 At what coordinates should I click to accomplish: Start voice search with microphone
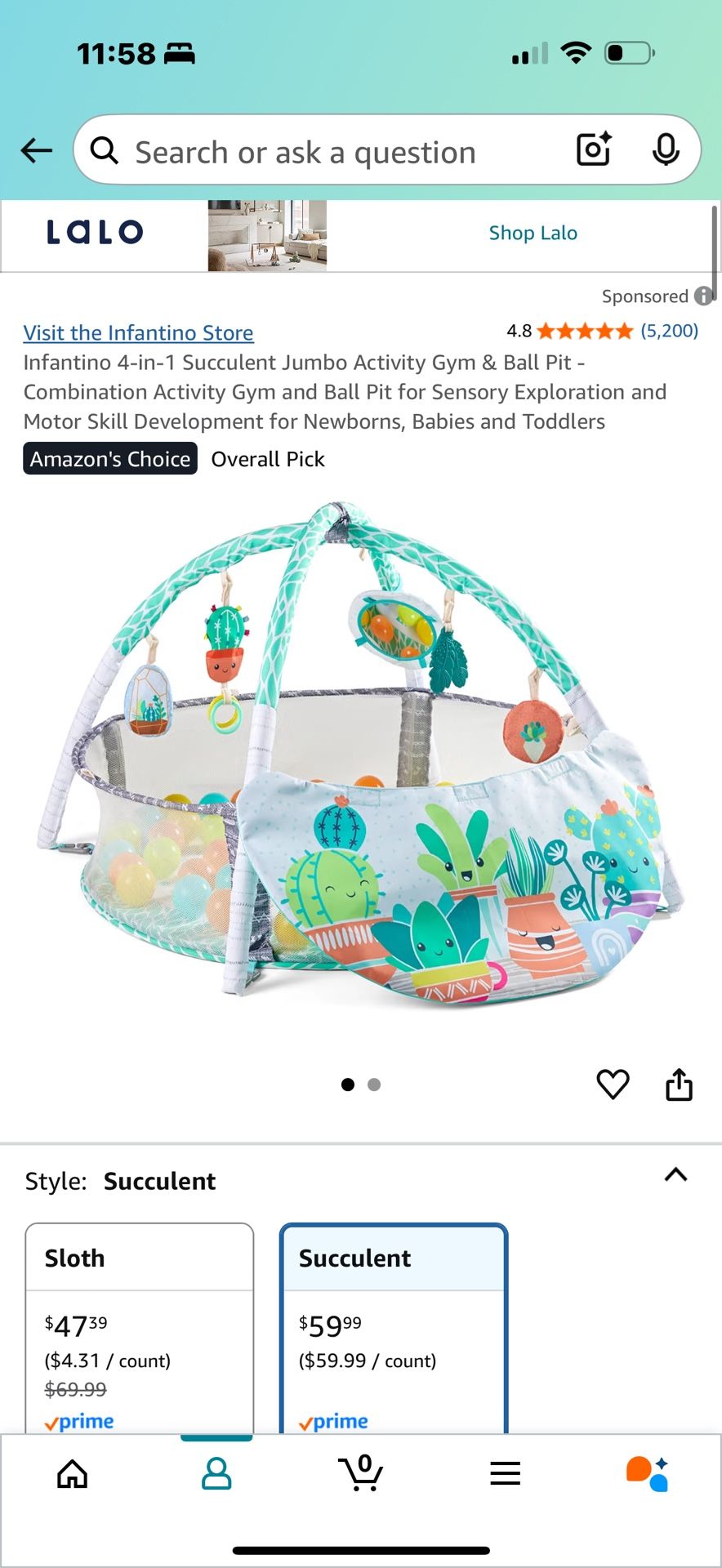666,149
